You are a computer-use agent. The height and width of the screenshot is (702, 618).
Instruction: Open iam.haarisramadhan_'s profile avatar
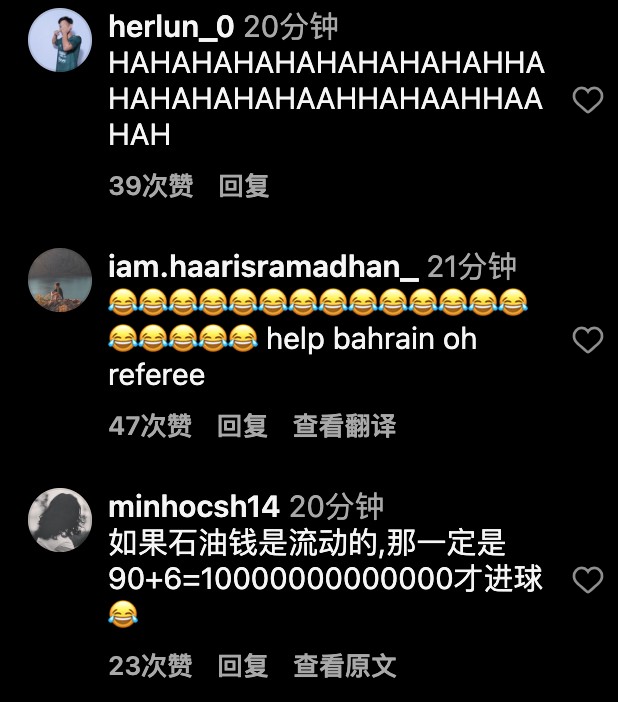pyautogui.click(x=60, y=280)
